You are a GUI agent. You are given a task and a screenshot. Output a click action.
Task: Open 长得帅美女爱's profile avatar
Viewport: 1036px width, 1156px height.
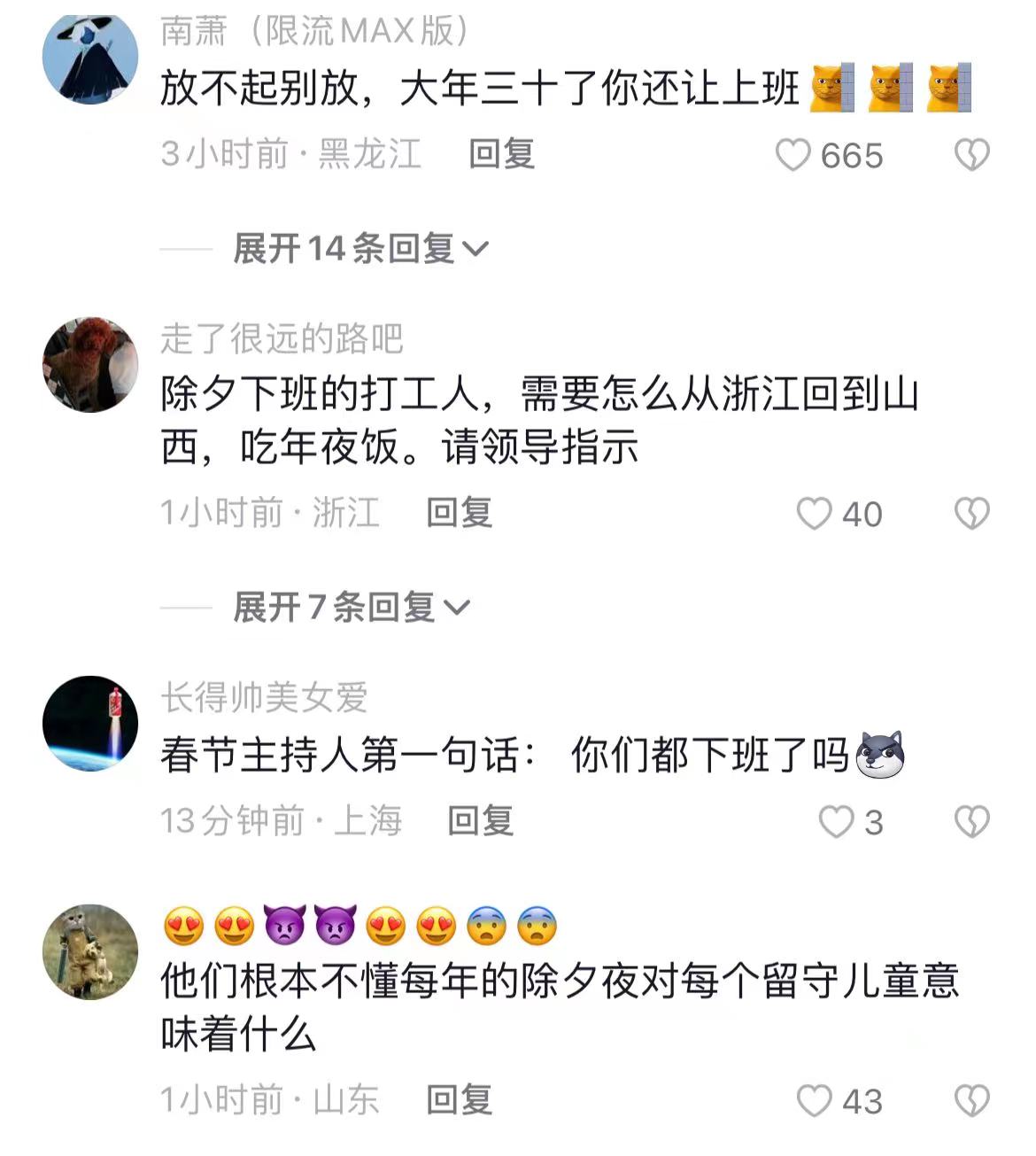click(x=90, y=723)
